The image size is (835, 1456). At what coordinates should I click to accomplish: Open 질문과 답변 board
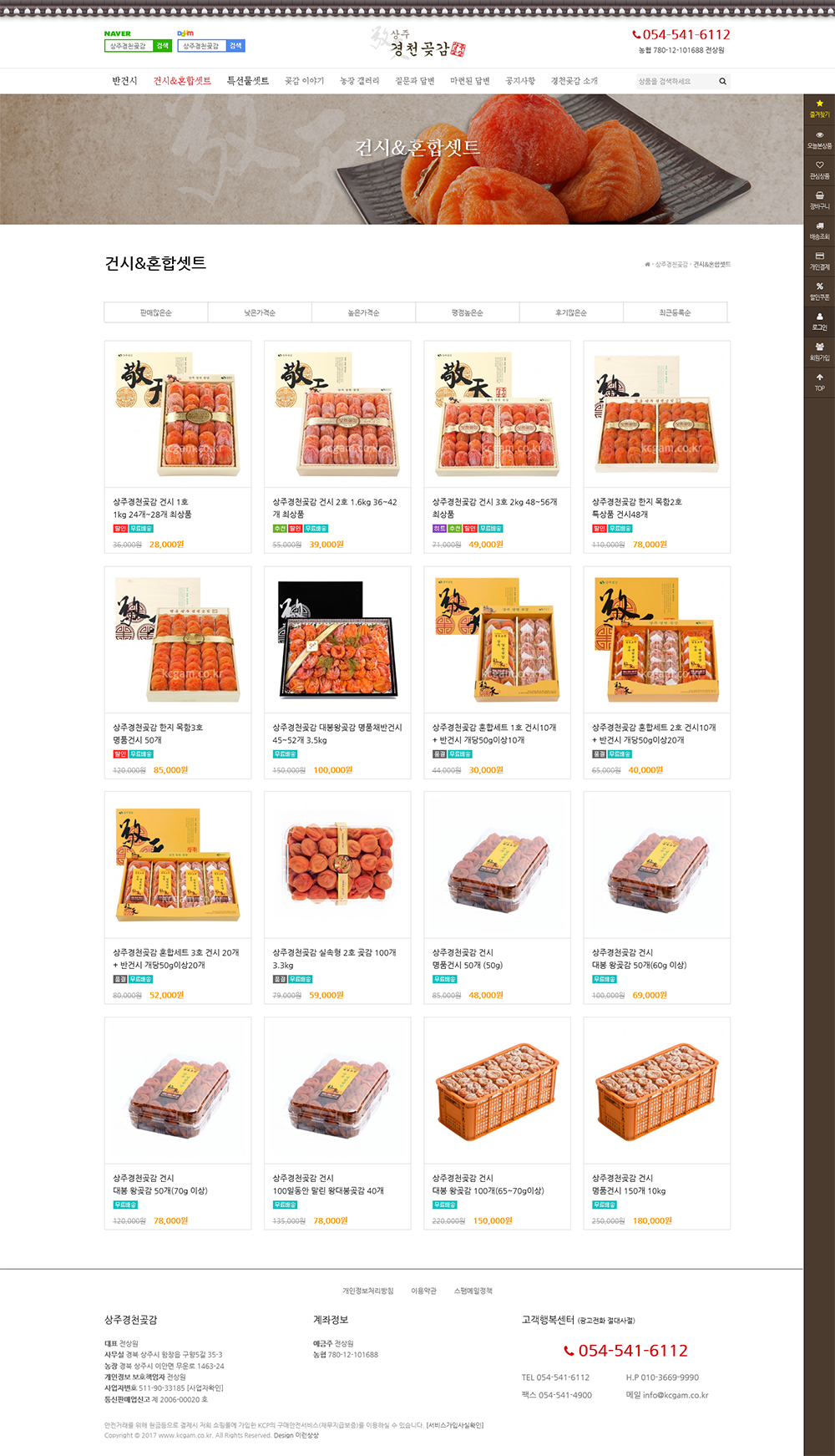(415, 81)
